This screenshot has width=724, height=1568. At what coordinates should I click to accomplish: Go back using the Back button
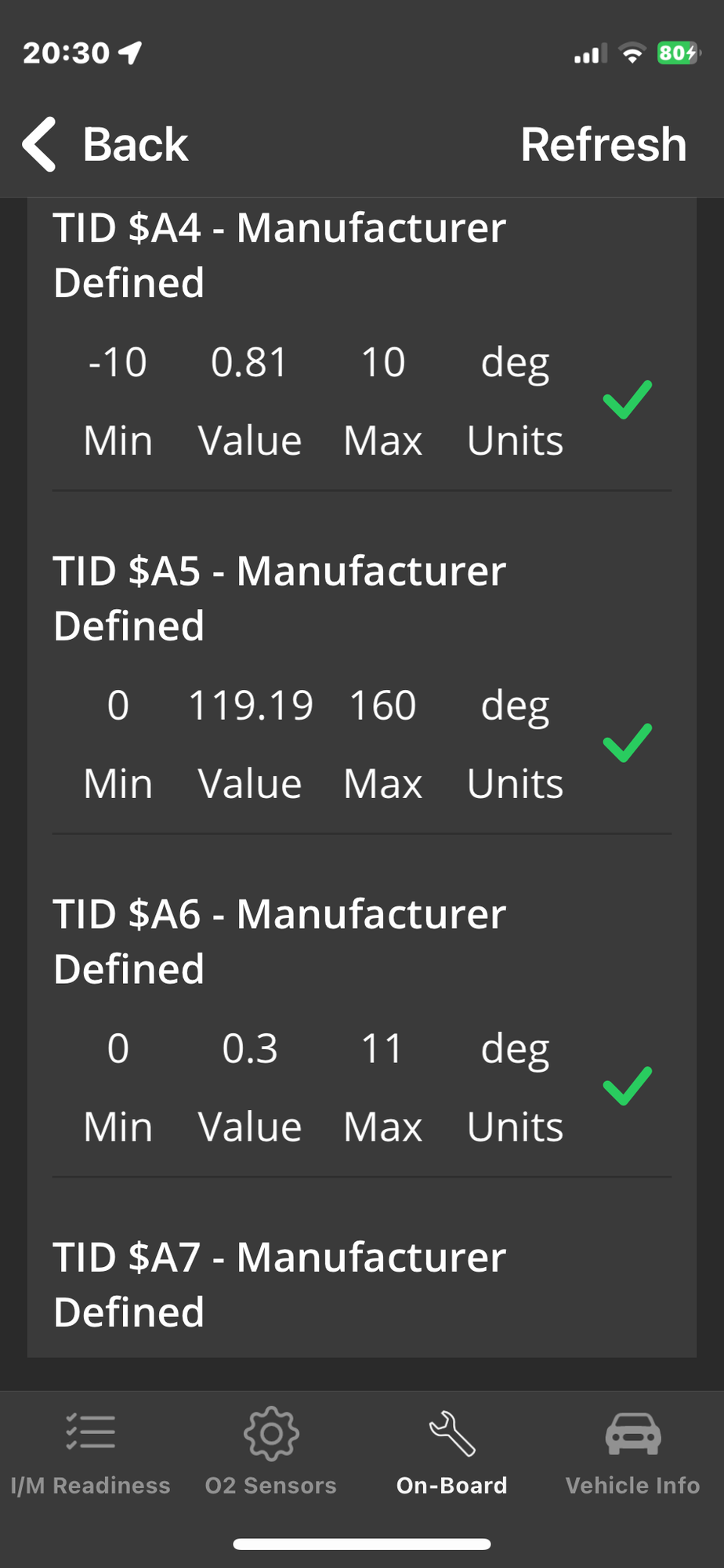coord(106,145)
